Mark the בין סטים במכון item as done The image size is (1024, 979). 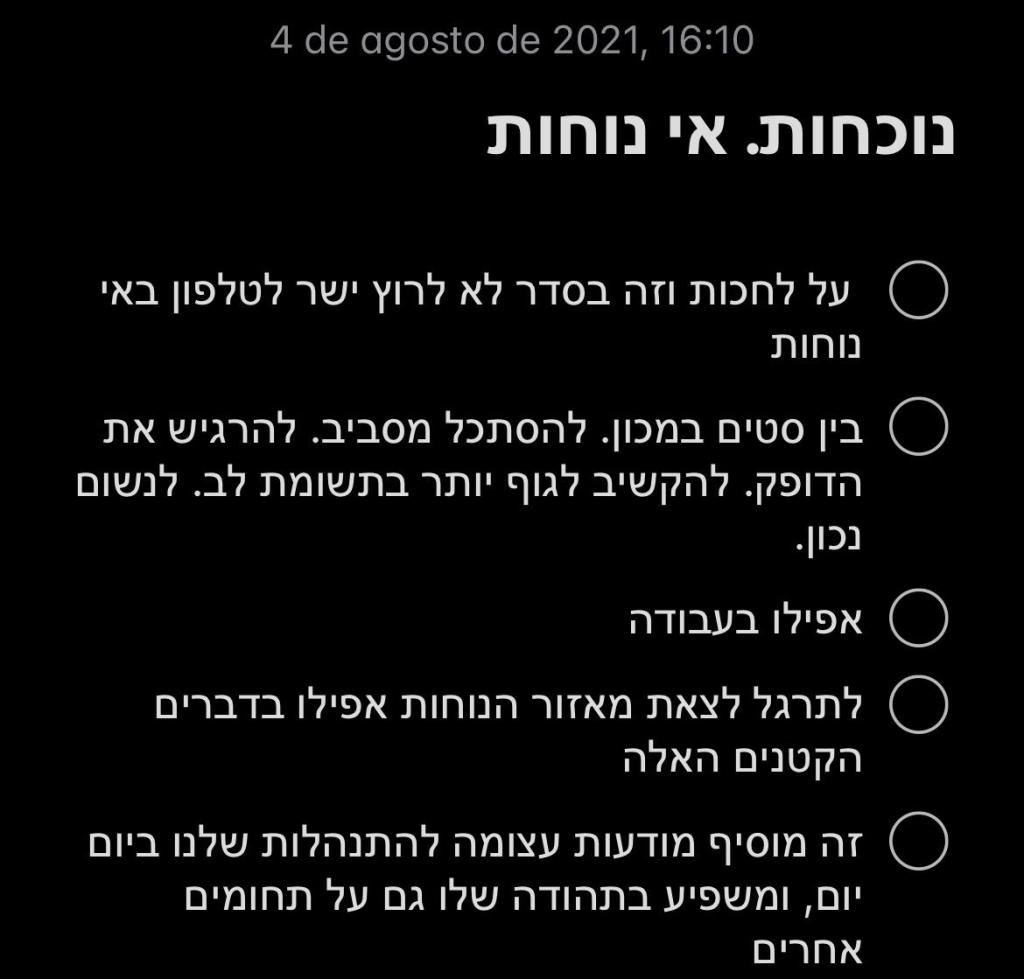(917, 427)
